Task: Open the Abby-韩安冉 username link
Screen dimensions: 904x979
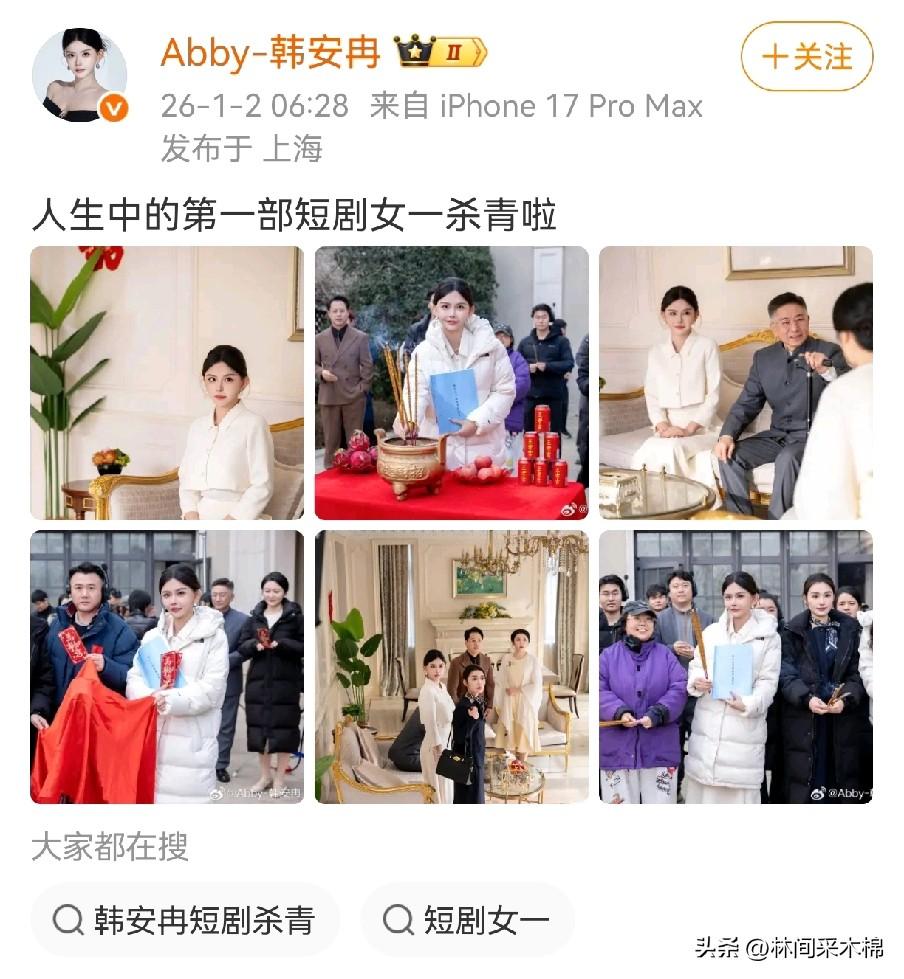Action: 270,53
